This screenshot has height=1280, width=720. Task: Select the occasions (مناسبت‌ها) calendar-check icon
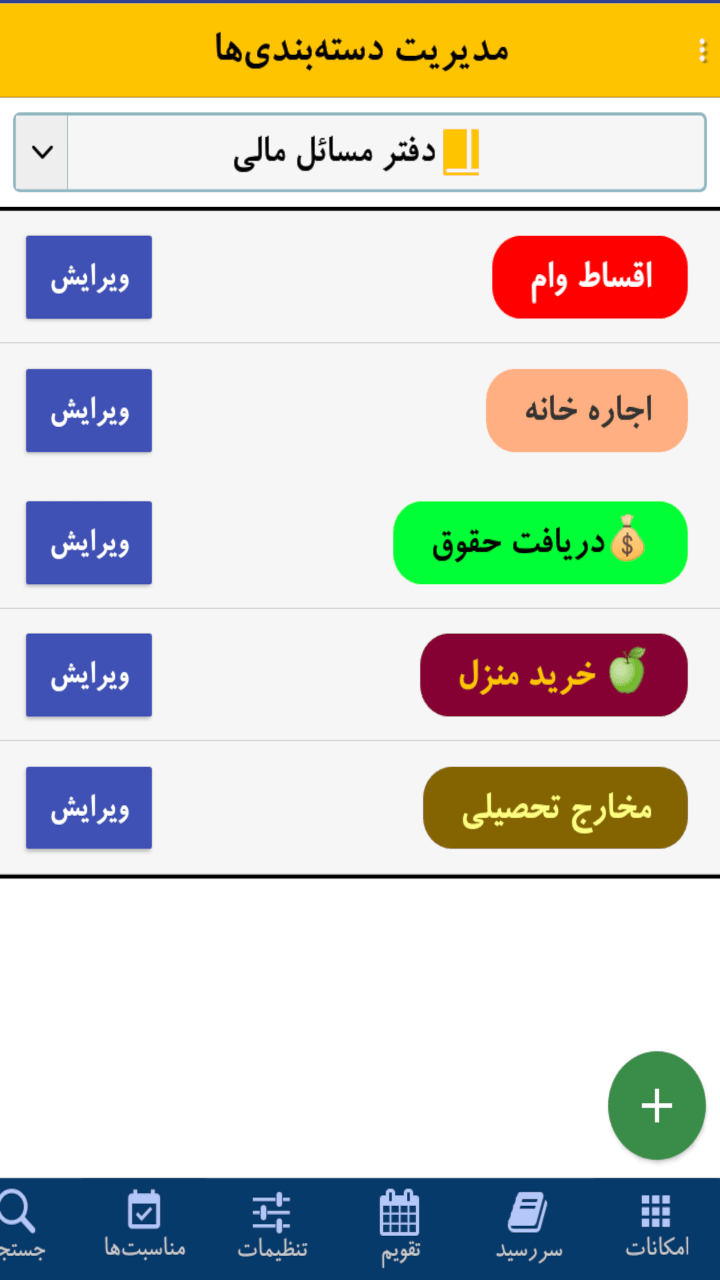[145, 1213]
